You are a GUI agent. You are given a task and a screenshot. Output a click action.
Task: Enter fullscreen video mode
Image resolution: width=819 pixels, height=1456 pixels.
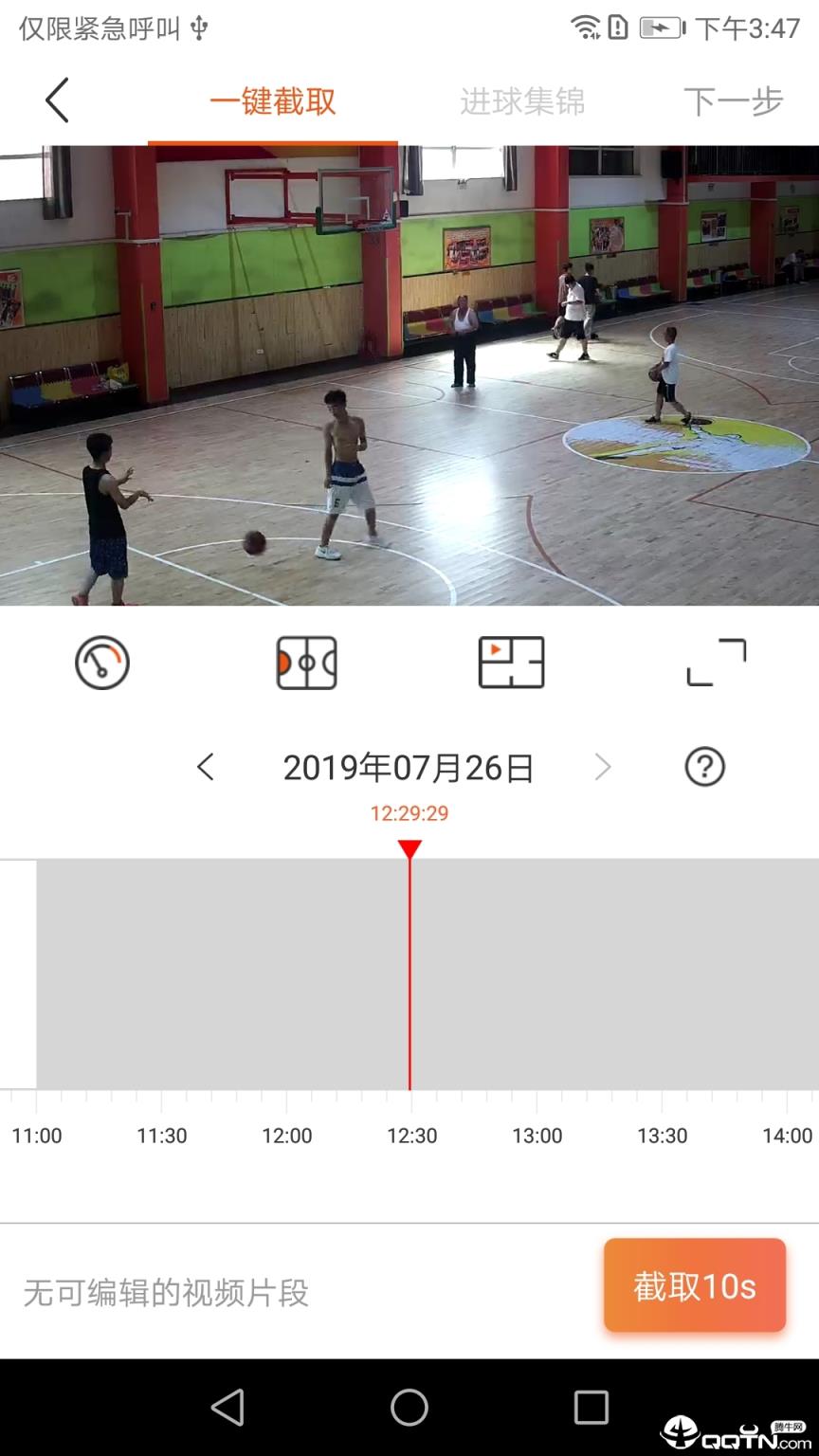point(716,664)
